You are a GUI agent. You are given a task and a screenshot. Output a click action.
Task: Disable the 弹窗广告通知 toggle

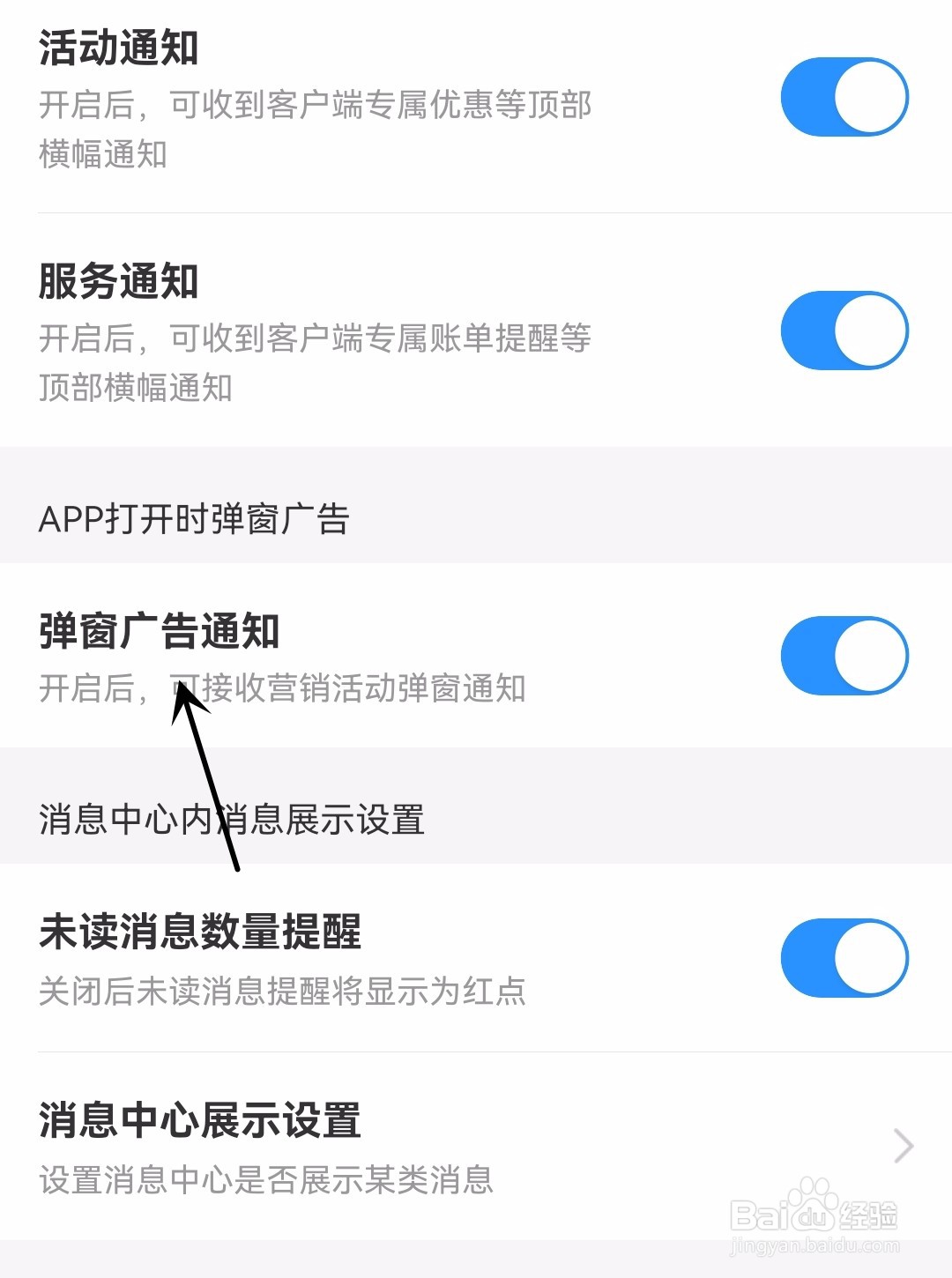[x=844, y=655]
